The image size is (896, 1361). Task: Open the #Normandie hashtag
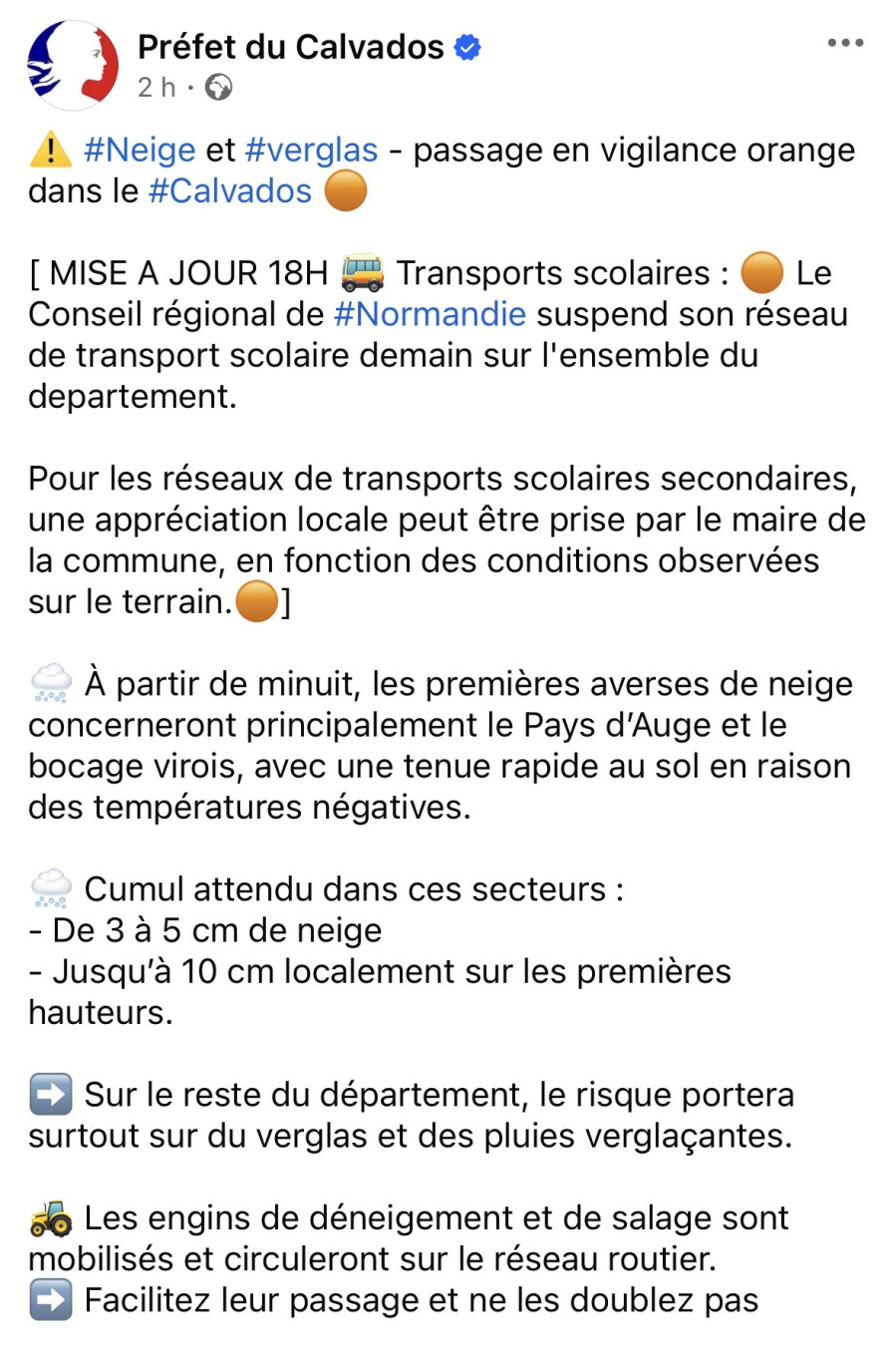pyautogui.click(x=430, y=314)
